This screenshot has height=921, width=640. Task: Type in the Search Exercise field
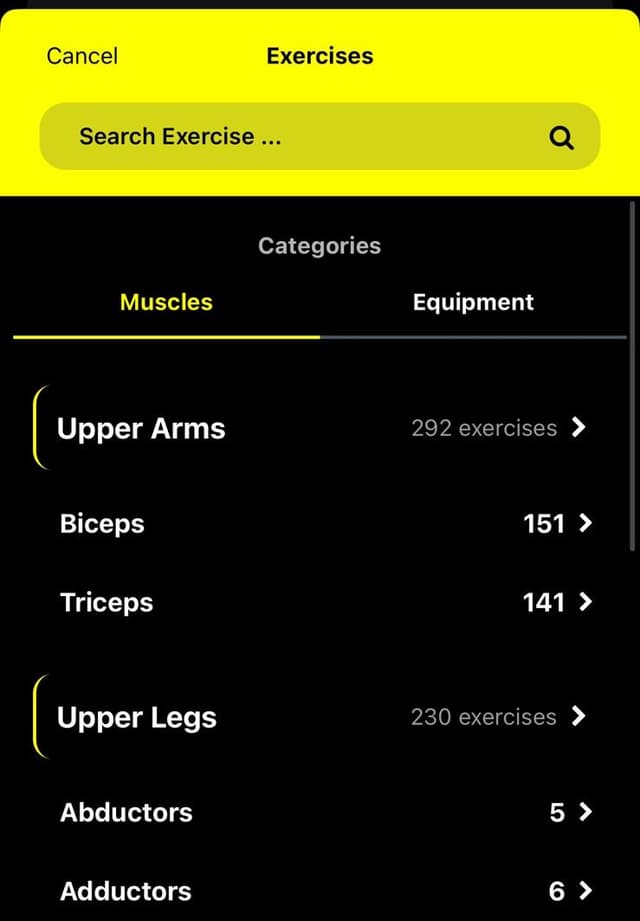pos(300,137)
